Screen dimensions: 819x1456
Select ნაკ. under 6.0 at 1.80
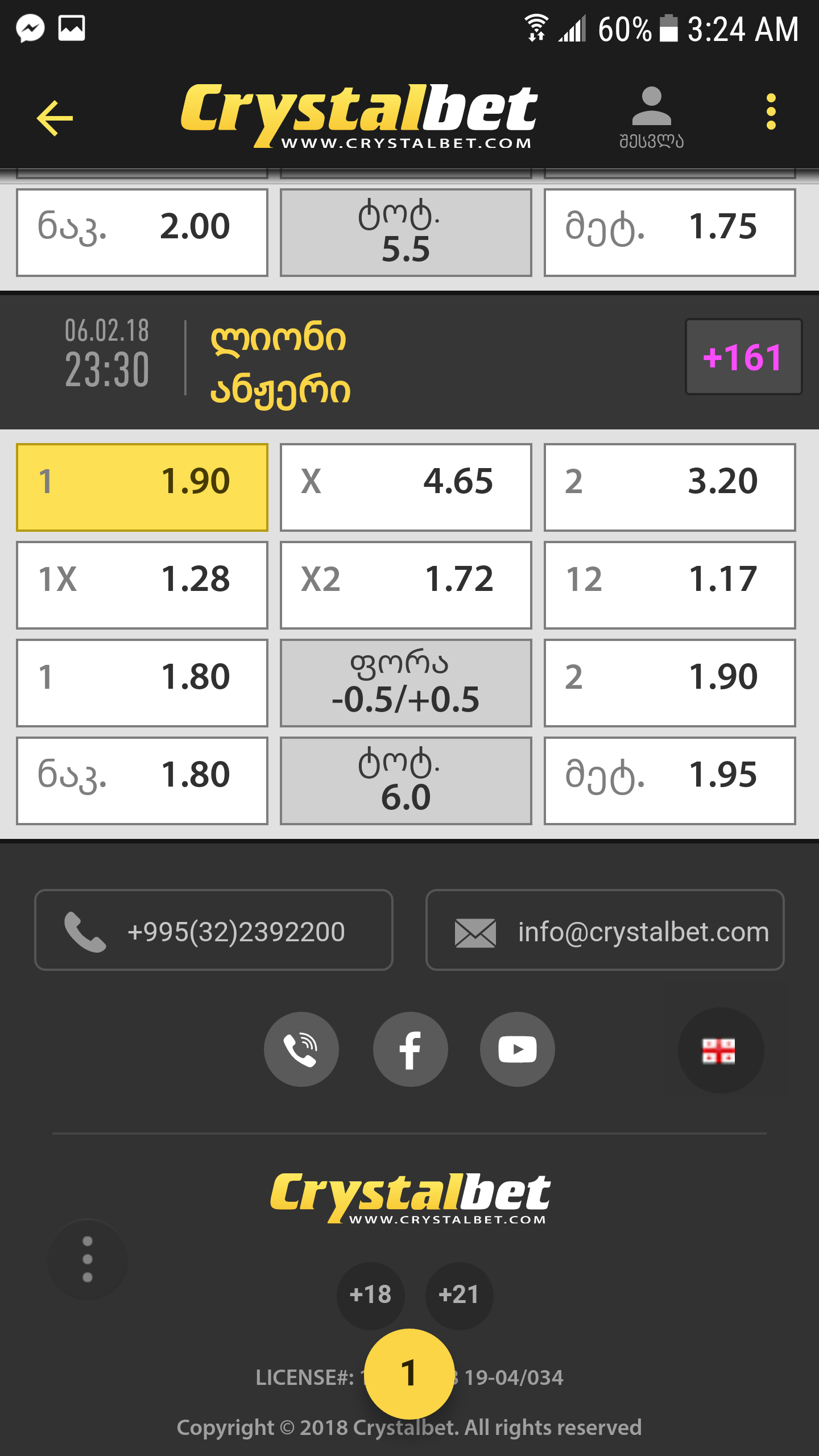click(x=142, y=780)
